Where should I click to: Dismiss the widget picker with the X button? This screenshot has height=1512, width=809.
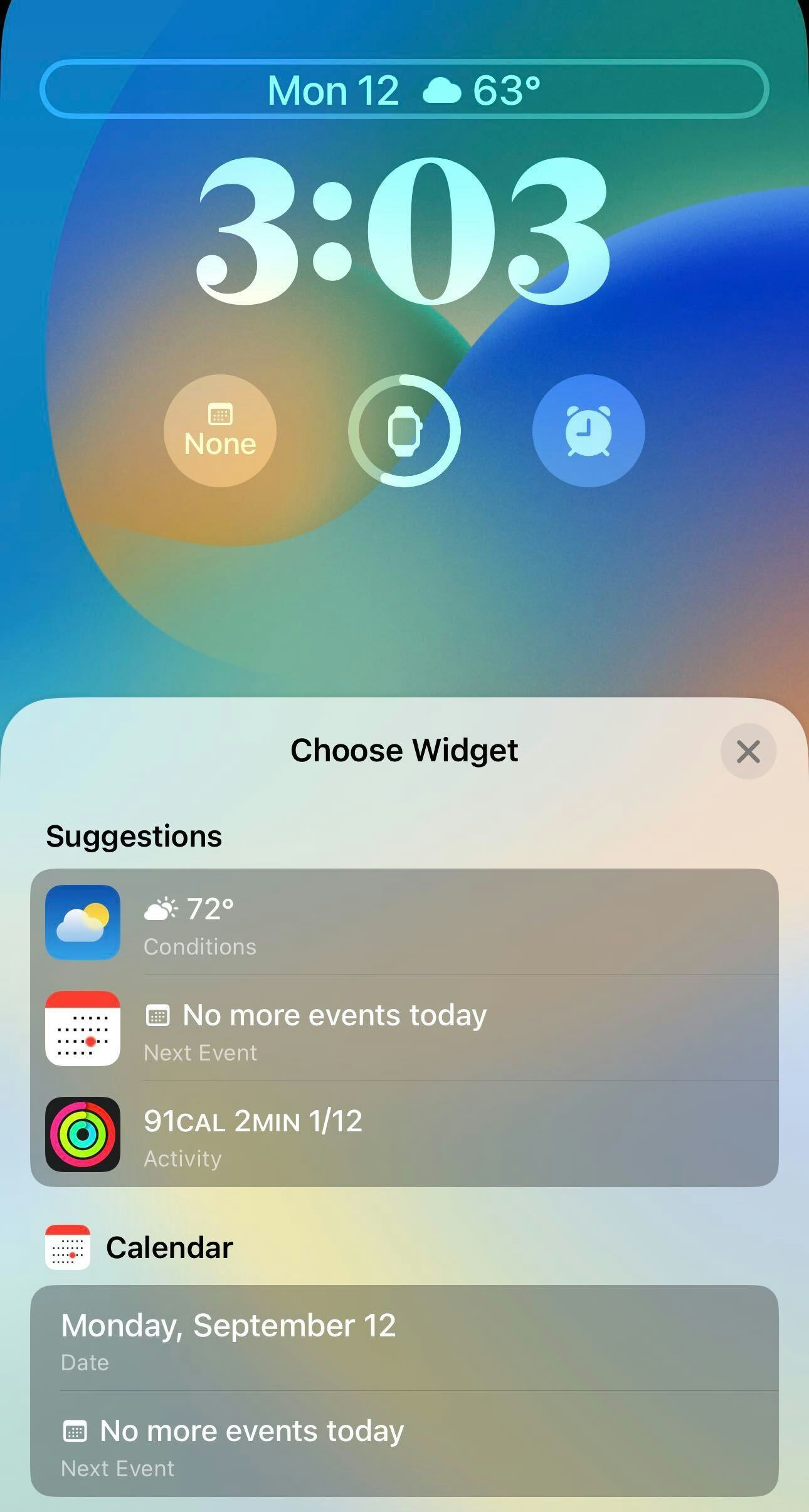coord(748,751)
